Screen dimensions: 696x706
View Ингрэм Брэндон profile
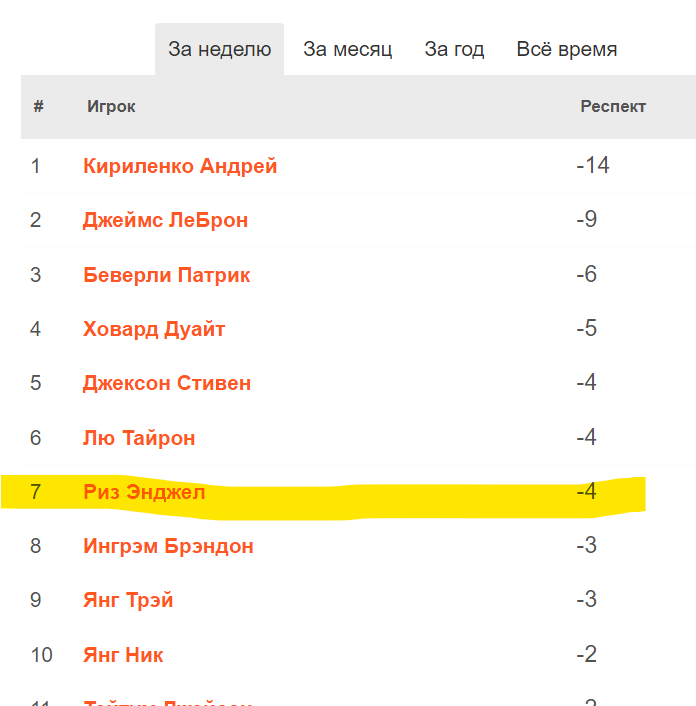point(168,547)
